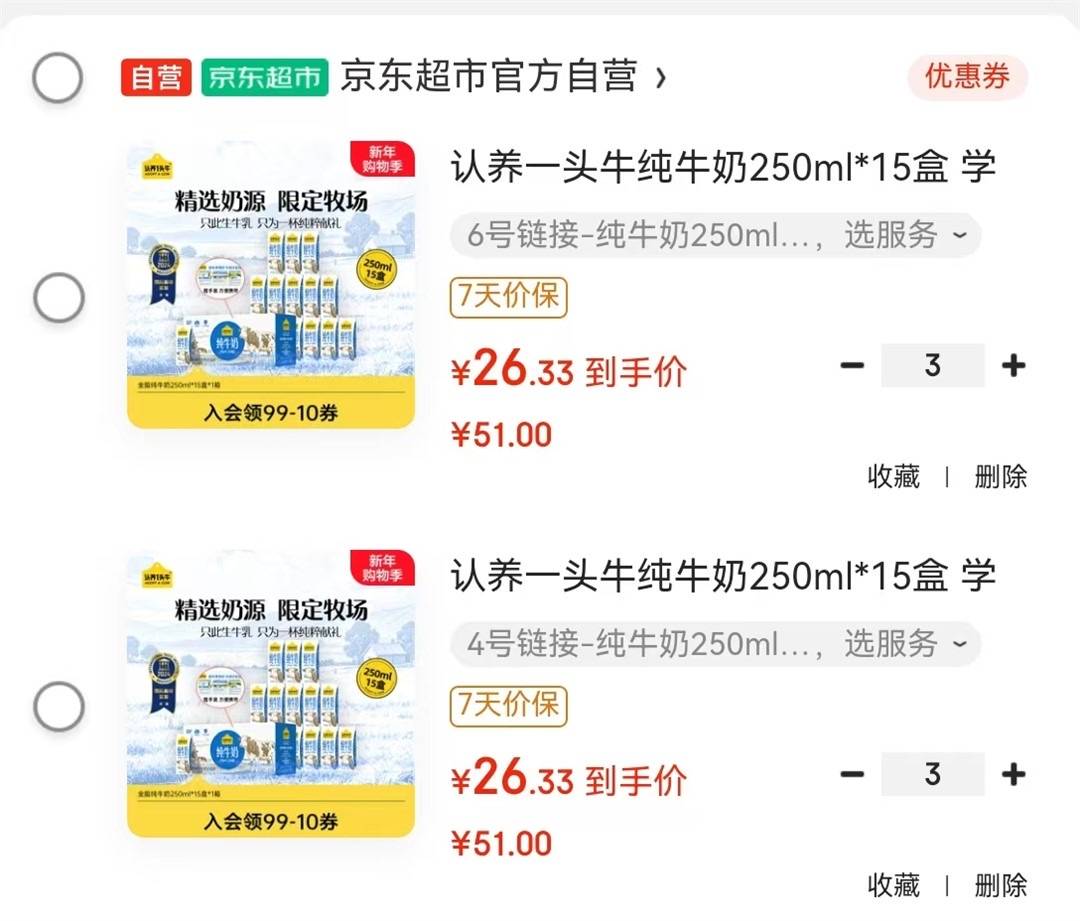Select all items from 京东超市官方自营 store
This screenshot has width=1080, height=921.
pos(57,78)
